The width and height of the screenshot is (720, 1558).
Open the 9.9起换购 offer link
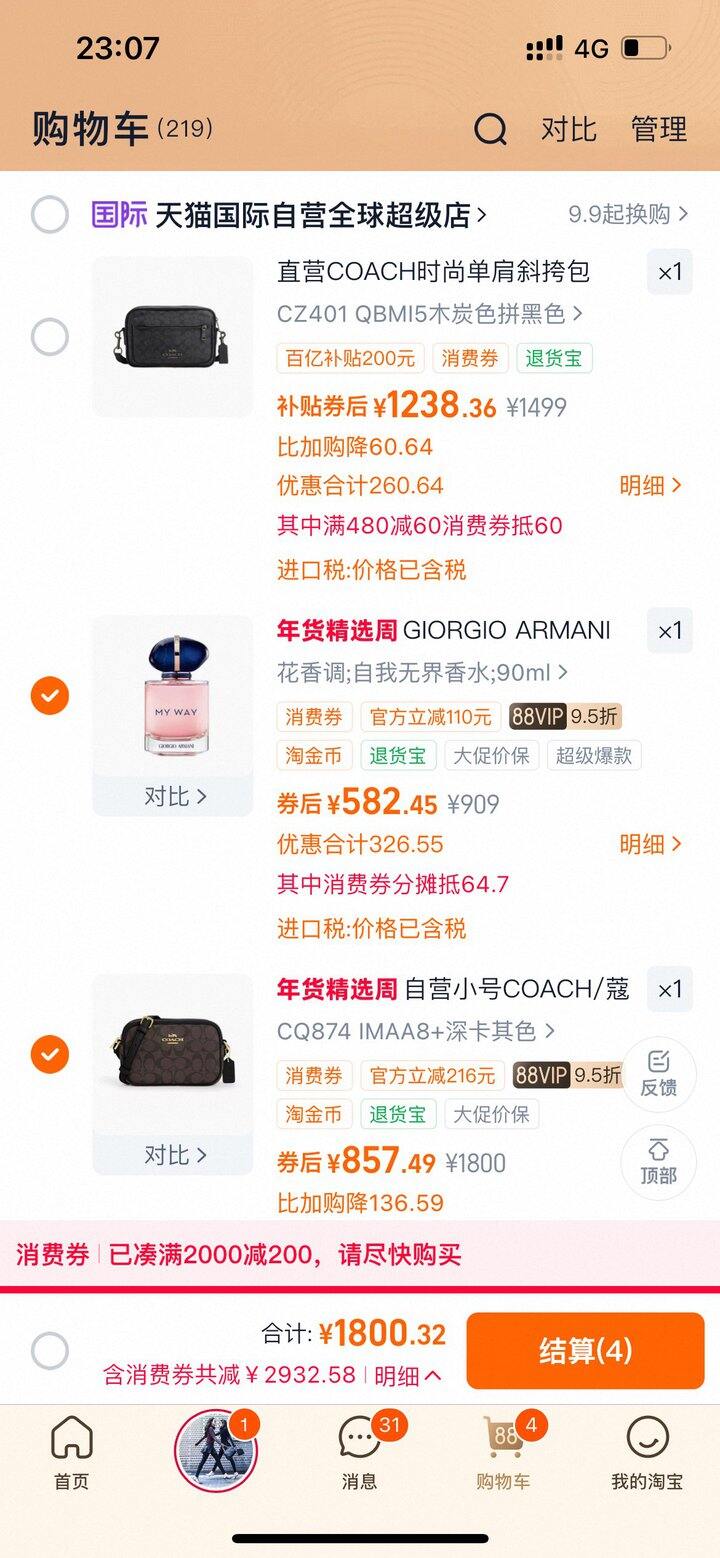[x=628, y=214]
